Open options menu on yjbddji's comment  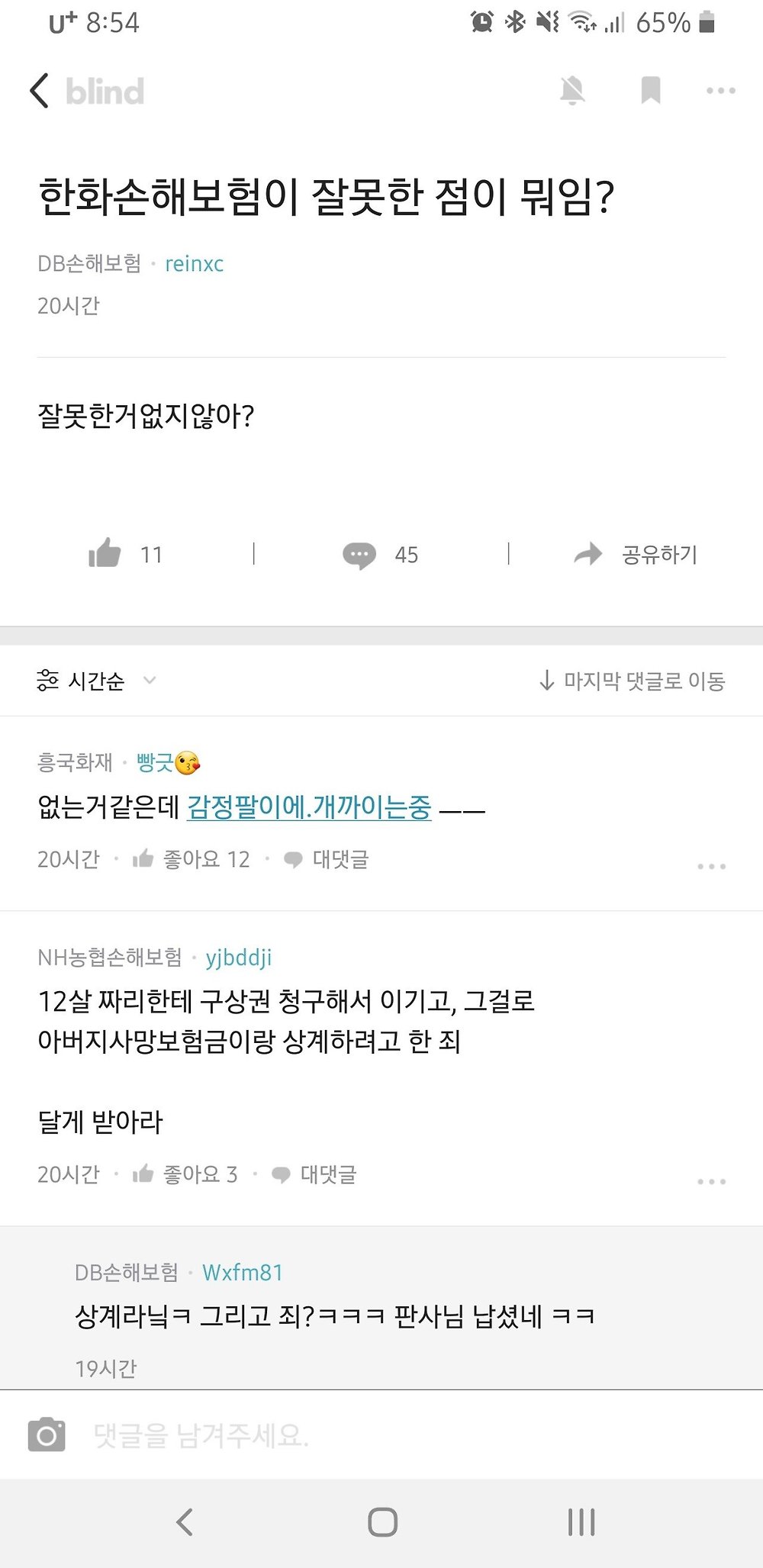[x=712, y=1181]
